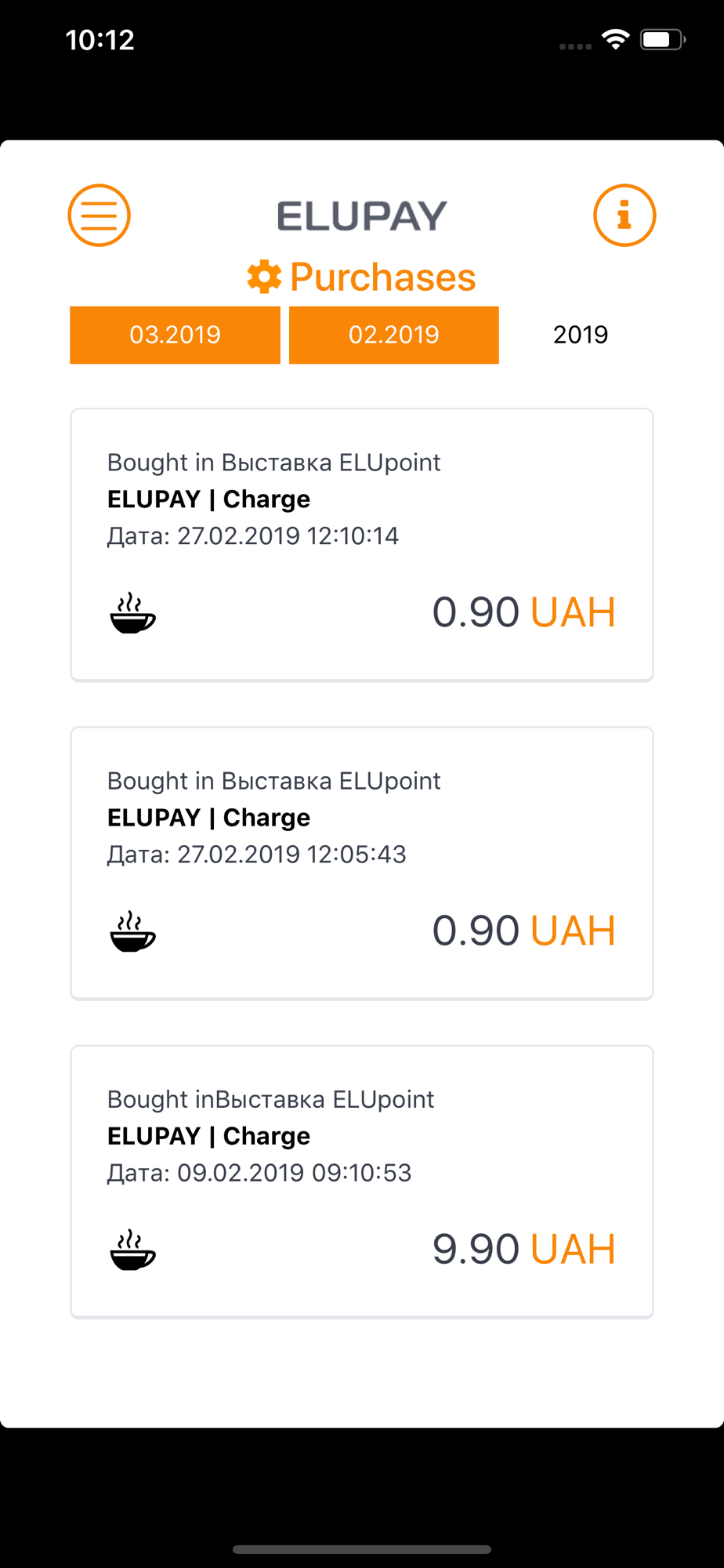Open the info icon
724x1568 pixels.
point(624,216)
